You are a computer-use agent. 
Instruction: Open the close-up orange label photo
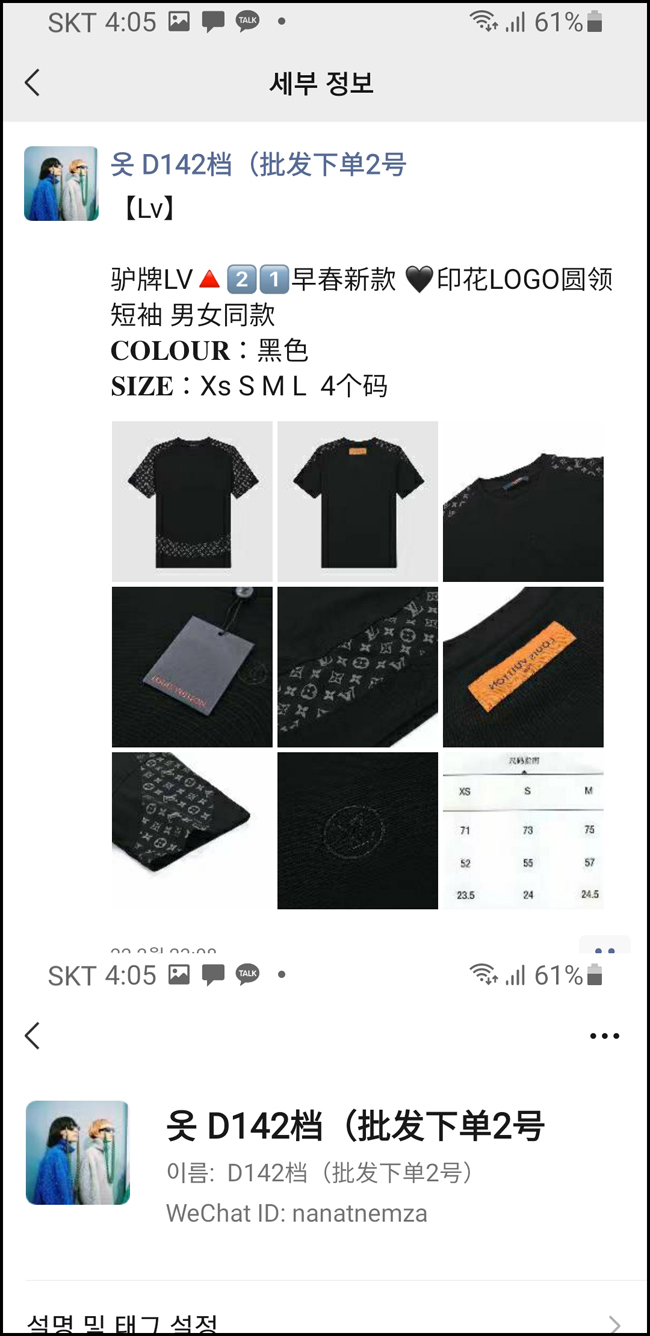pyautogui.click(x=523, y=667)
